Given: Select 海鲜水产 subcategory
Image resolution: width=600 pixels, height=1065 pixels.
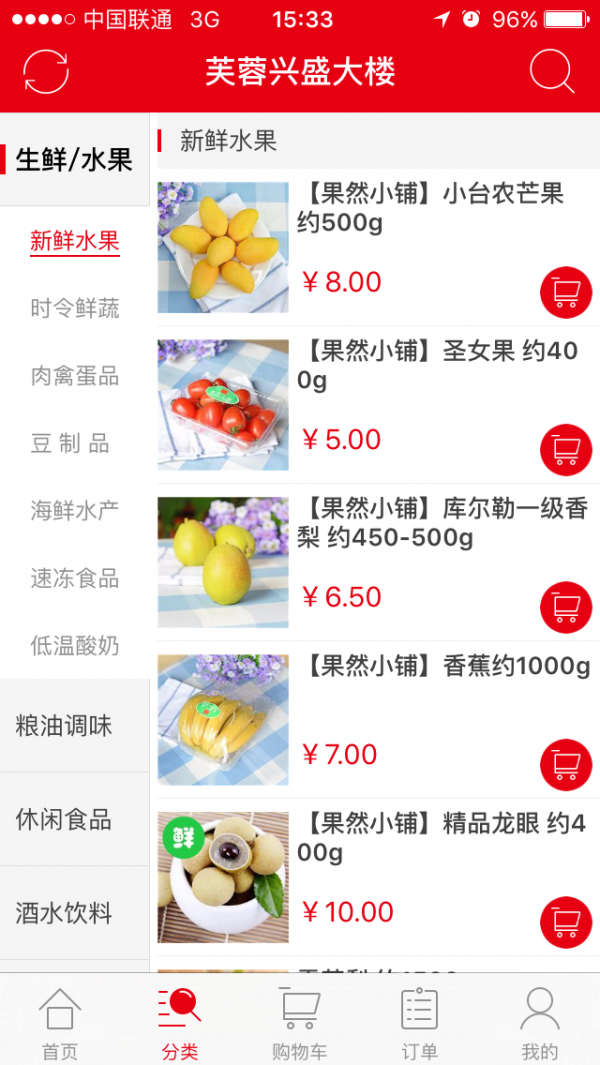Looking at the screenshot, I should (x=75, y=511).
